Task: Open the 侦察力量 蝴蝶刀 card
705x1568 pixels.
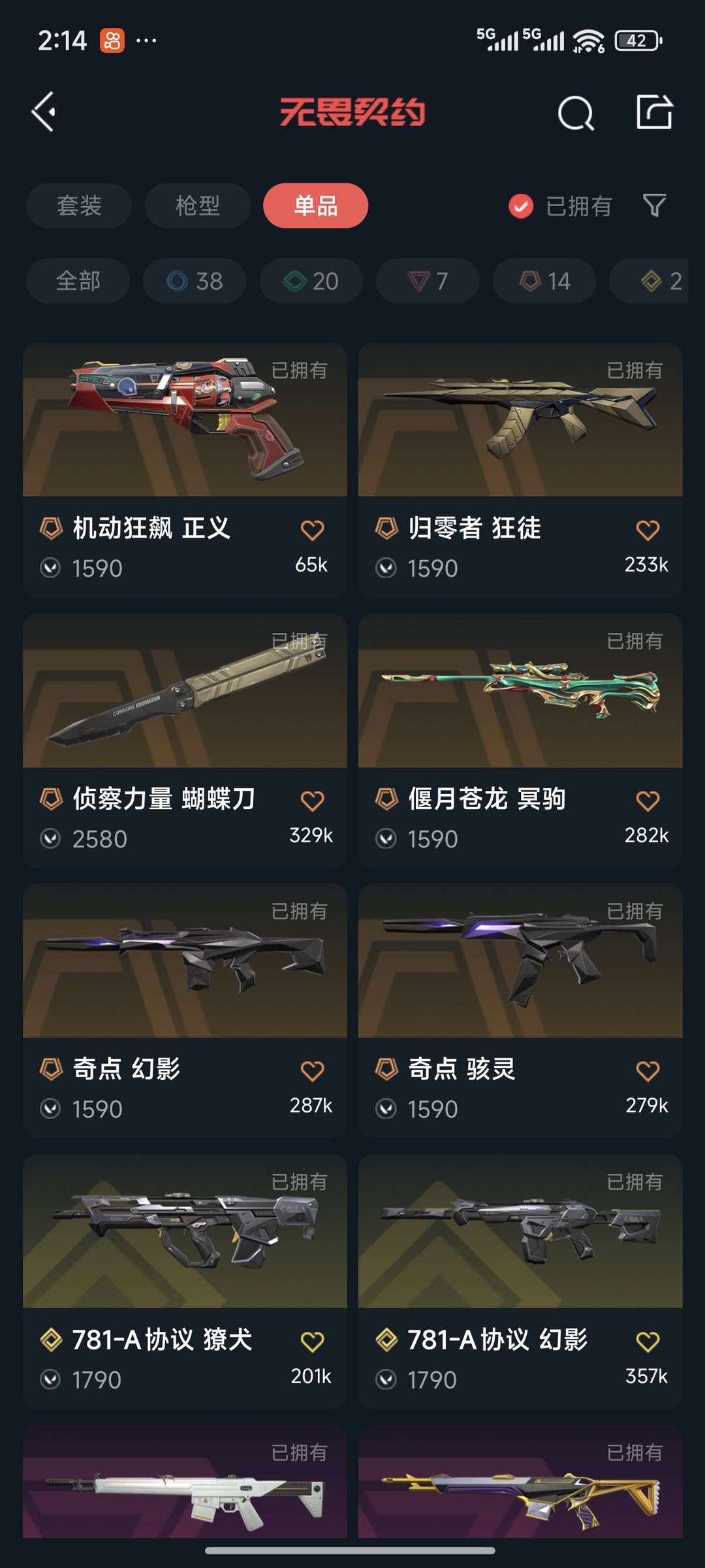Action: tap(185, 740)
